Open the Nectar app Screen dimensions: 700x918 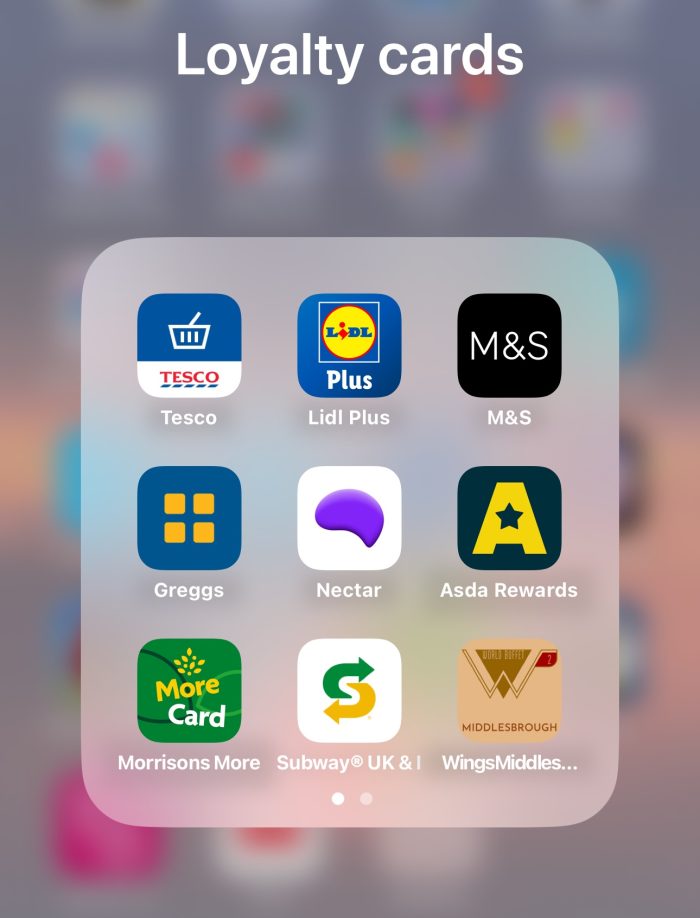coord(349,518)
